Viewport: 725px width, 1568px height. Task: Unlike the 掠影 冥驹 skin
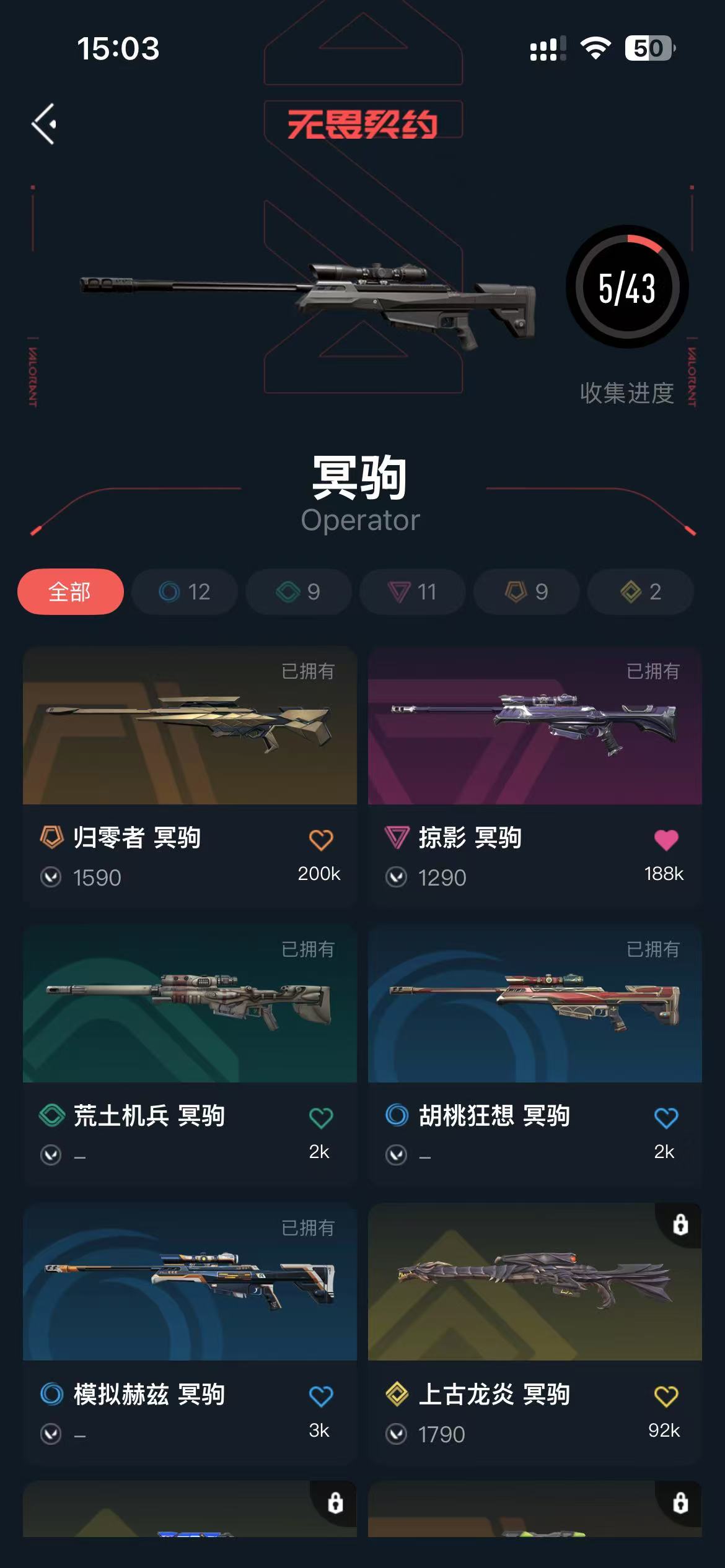coord(666,840)
